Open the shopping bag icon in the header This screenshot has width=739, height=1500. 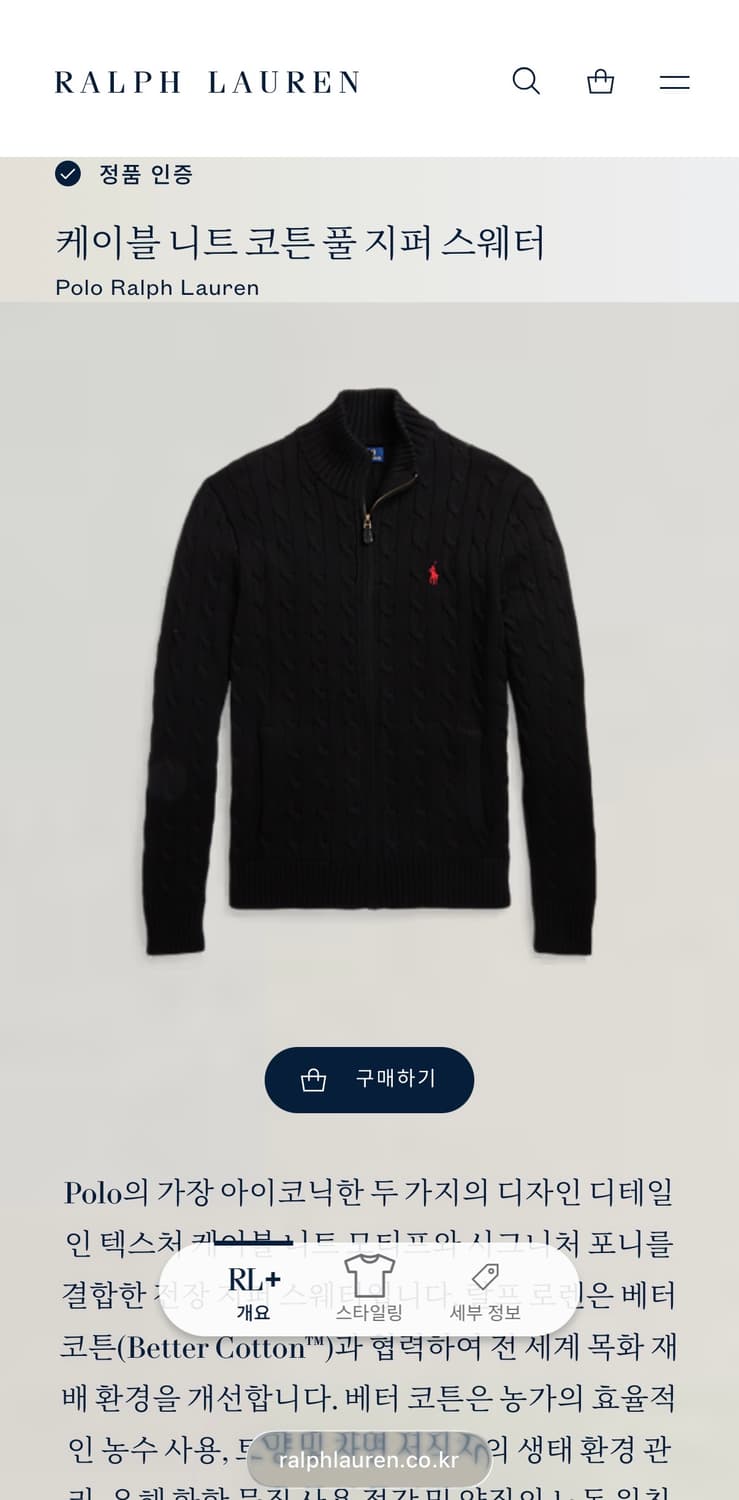[600, 81]
